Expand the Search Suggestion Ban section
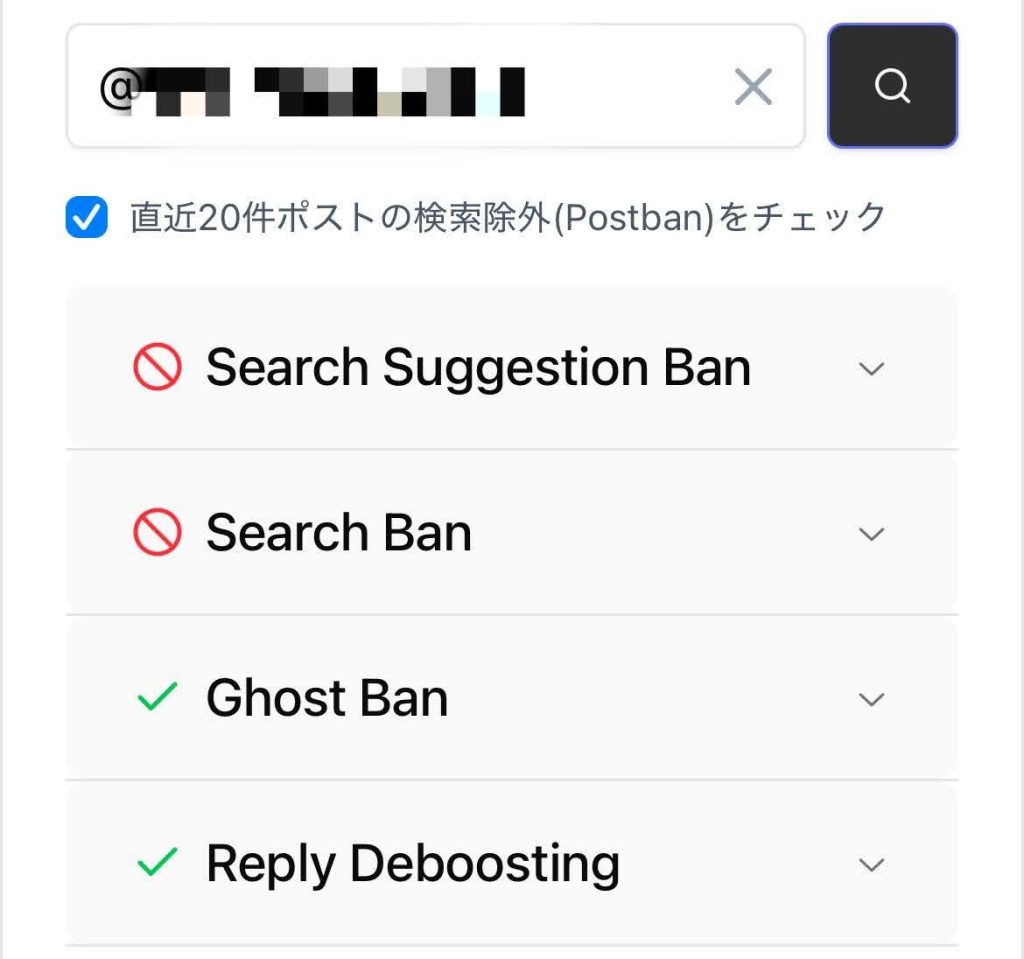Screen dimensions: 1024x959 [x=871, y=369]
